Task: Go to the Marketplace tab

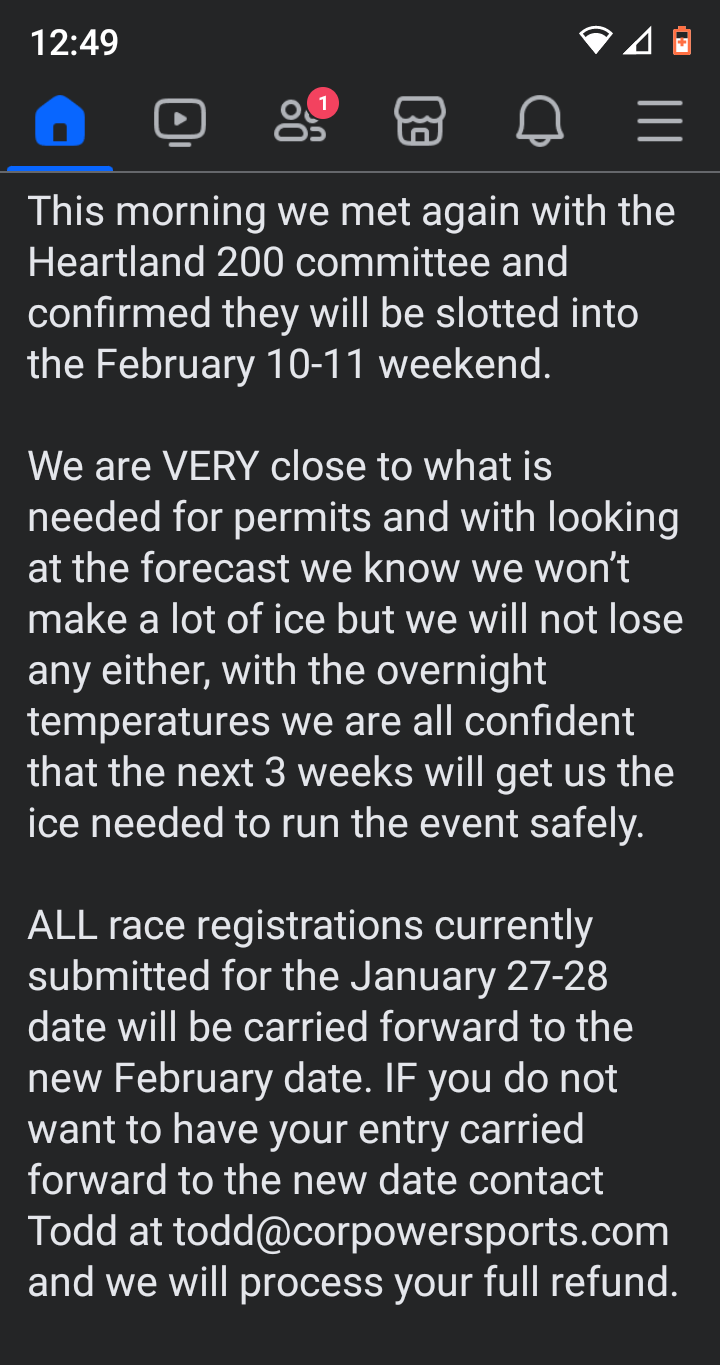Action: coord(420,122)
